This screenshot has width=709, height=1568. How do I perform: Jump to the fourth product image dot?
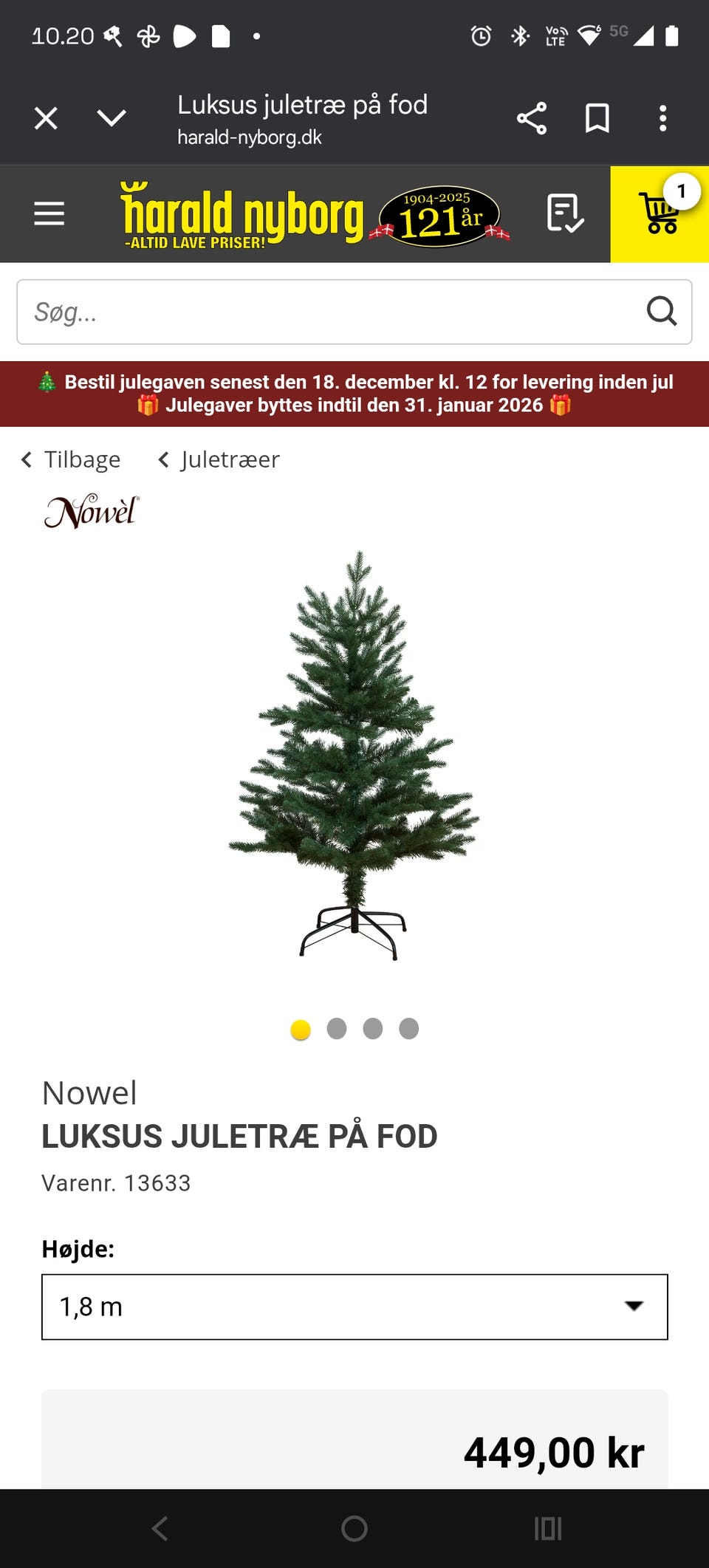(409, 1028)
